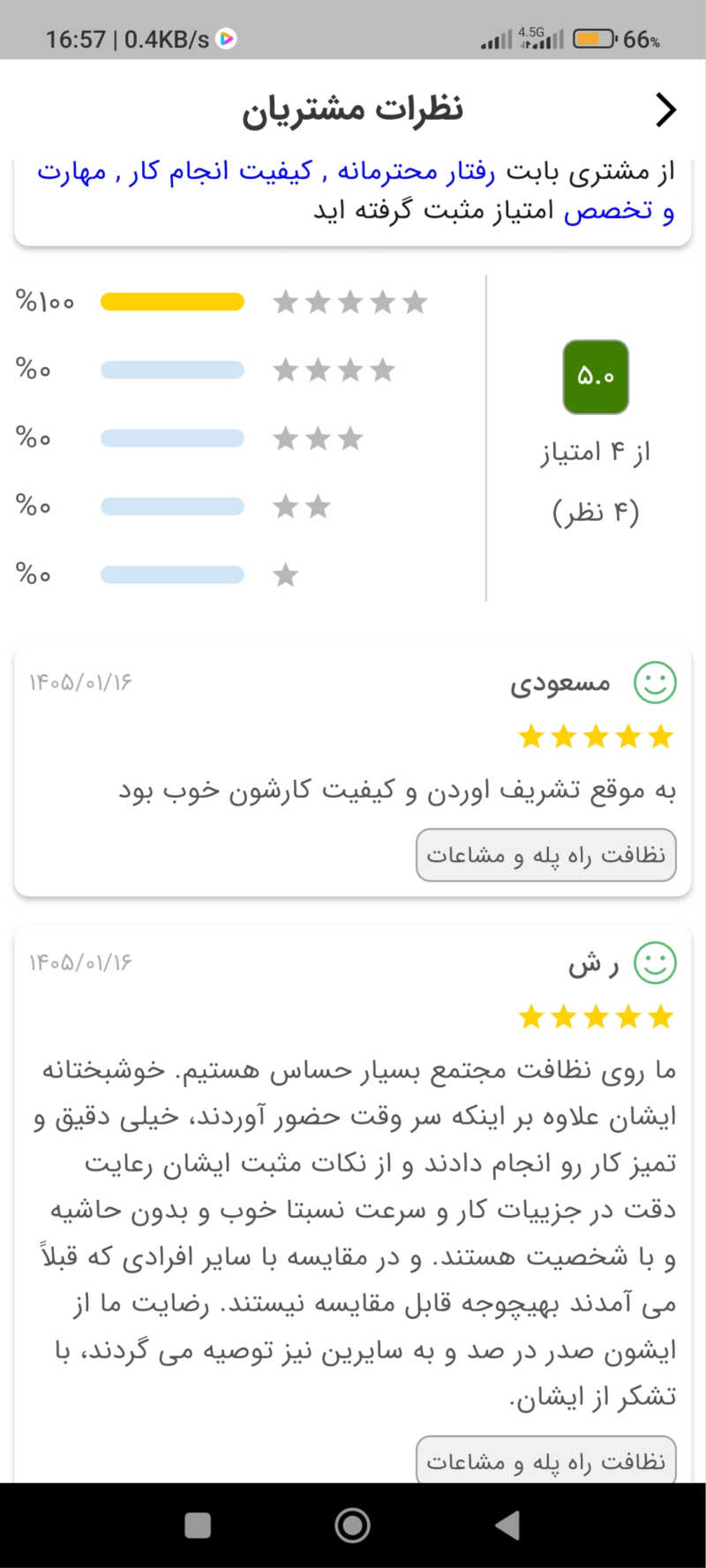Tap the system back button
This screenshot has height=1568, width=706.
click(507, 1525)
